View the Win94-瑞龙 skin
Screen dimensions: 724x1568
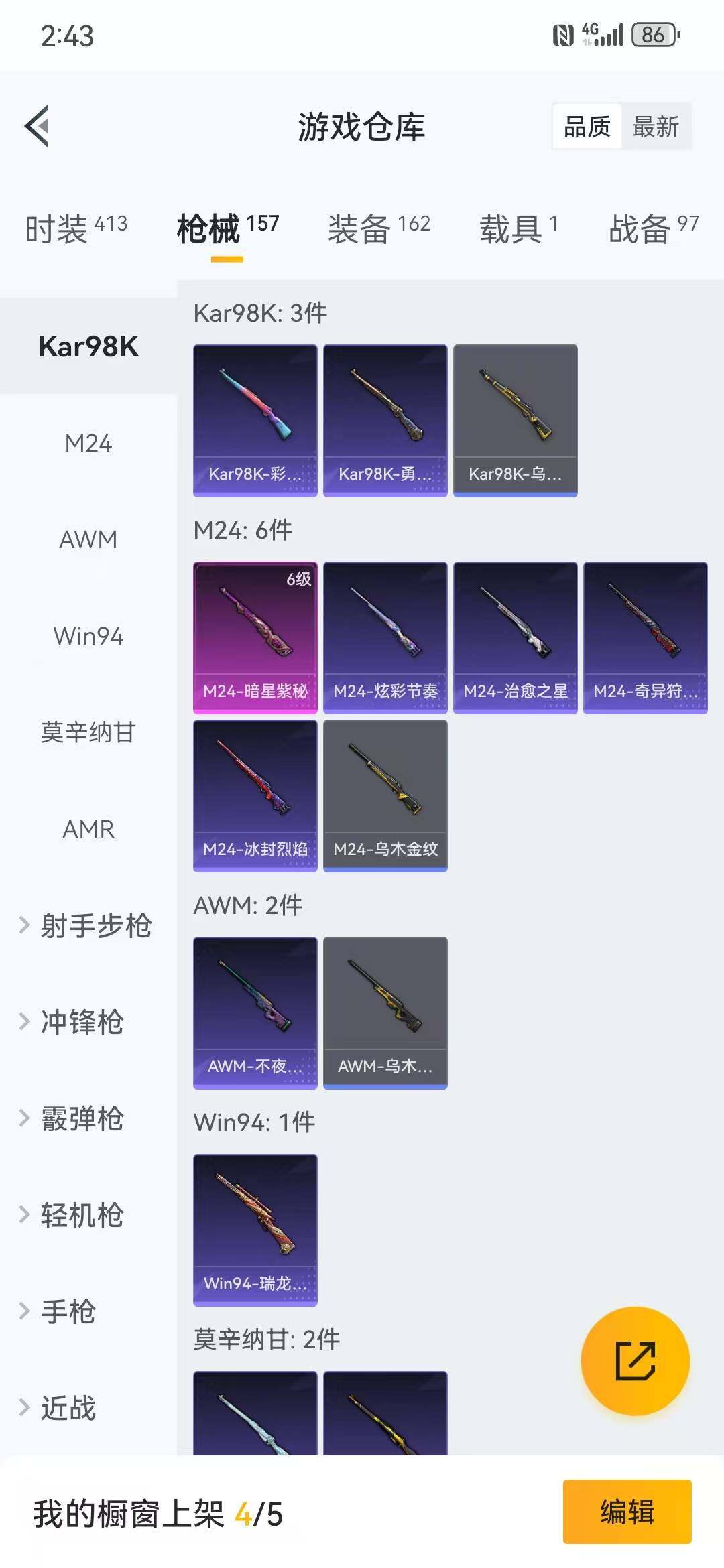pos(255,1230)
